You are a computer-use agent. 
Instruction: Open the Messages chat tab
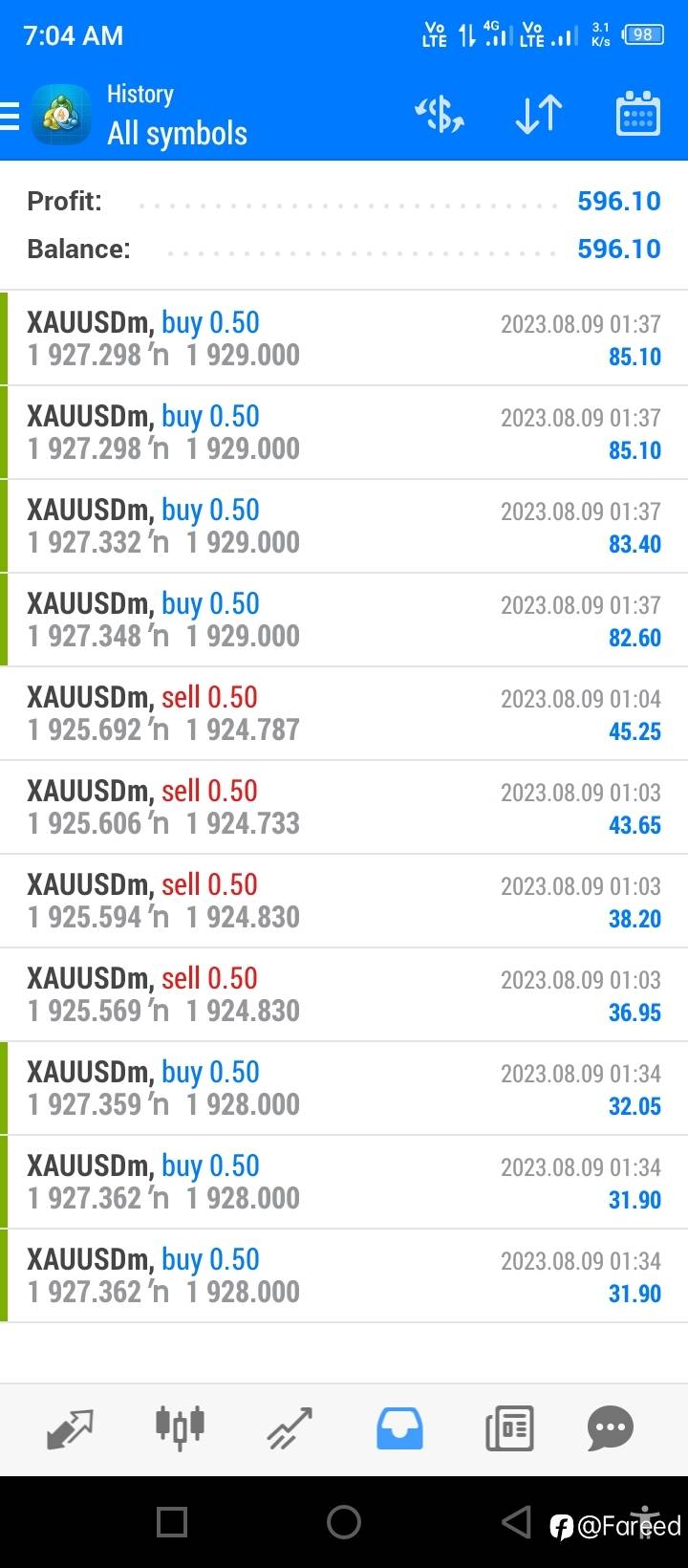pyautogui.click(x=611, y=1429)
